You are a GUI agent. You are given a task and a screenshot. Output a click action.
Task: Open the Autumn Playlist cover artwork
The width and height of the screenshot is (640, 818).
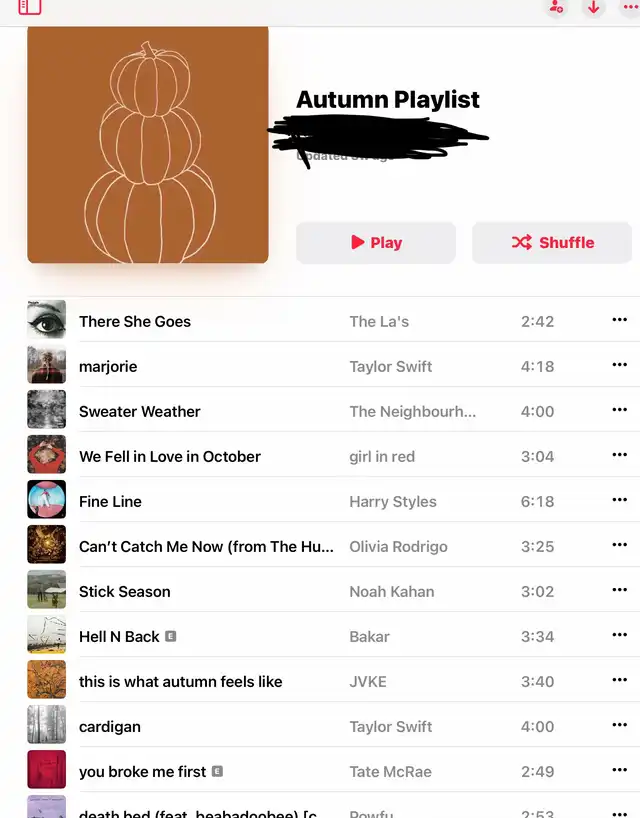(x=148, y=145)
